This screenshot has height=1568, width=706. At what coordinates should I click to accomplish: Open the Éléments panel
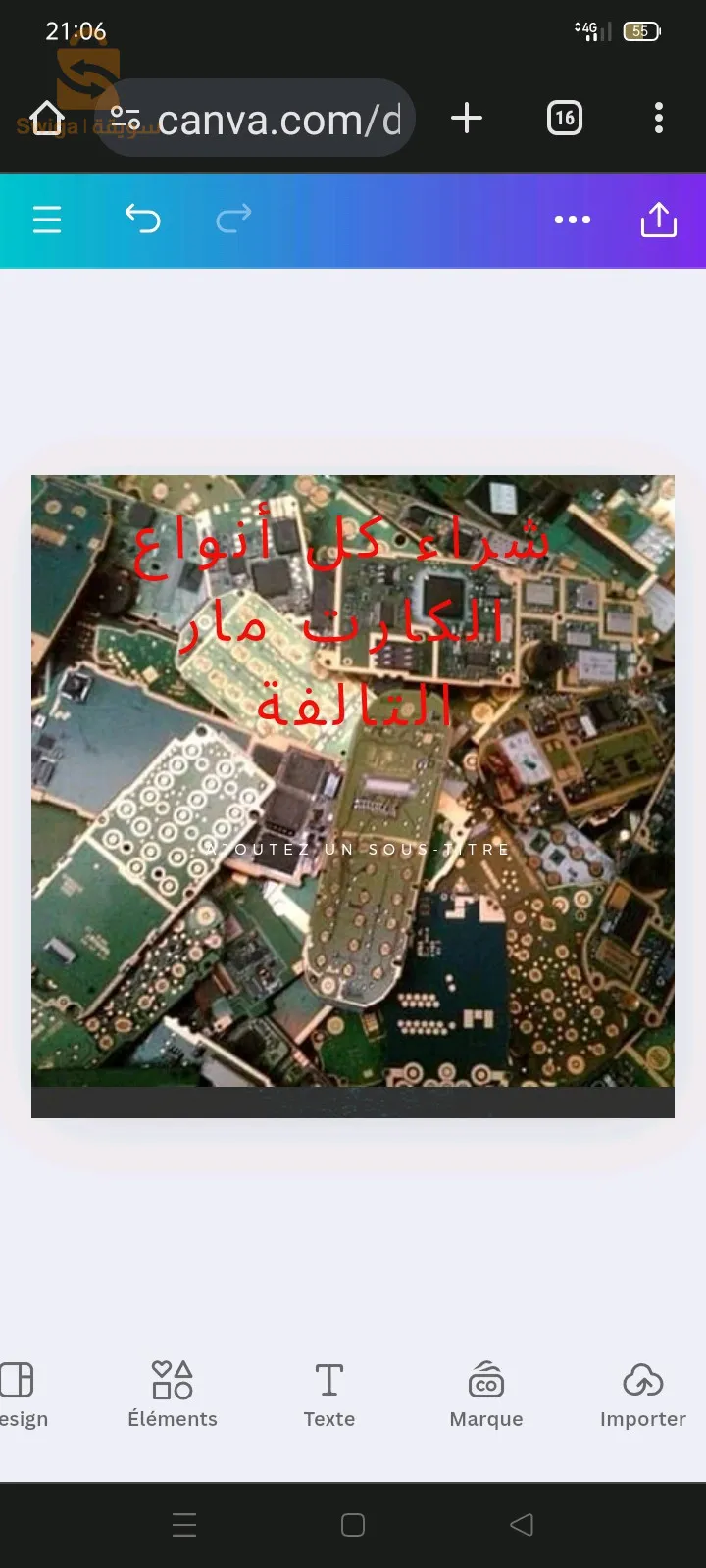pyautogui.click(x=173, y=1394)
